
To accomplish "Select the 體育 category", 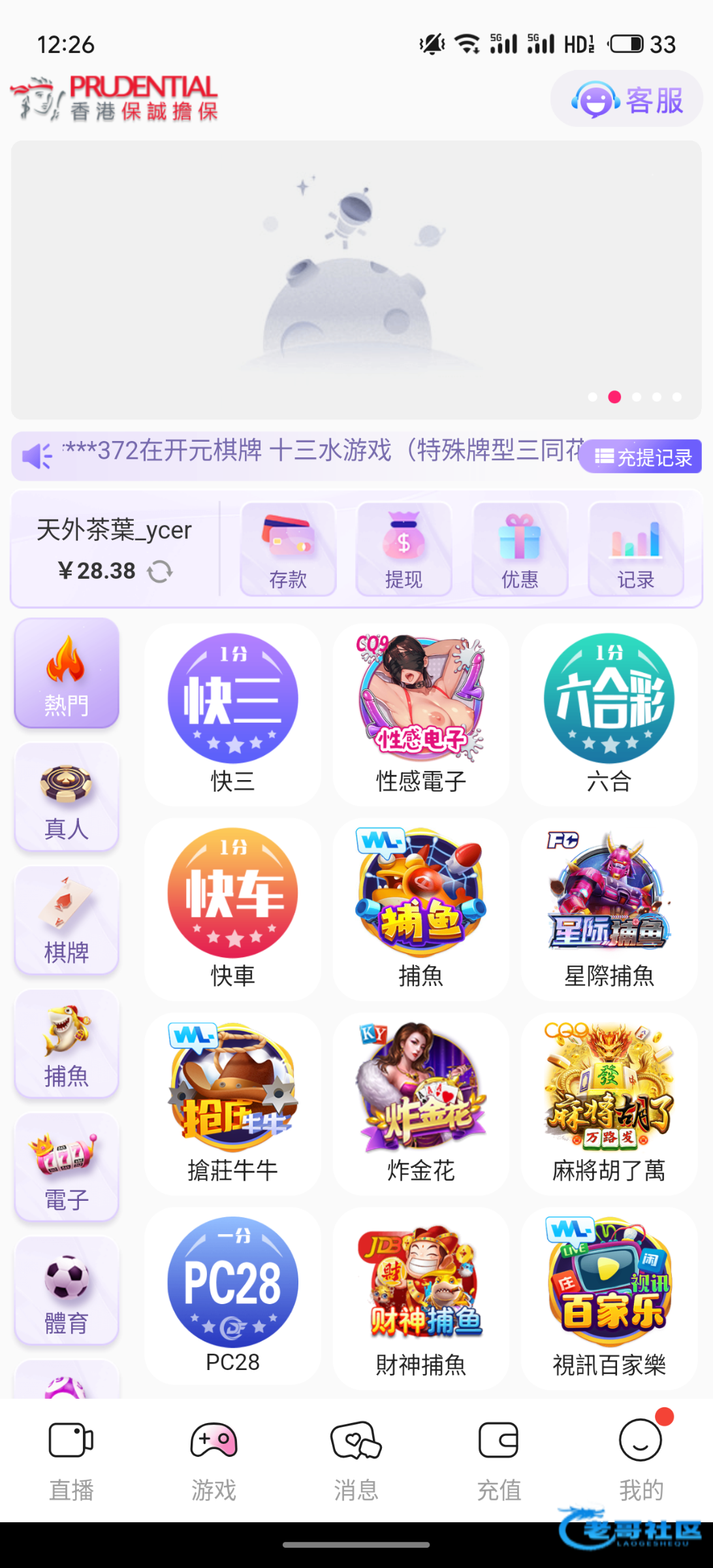I will click(x=67, y=1291).
